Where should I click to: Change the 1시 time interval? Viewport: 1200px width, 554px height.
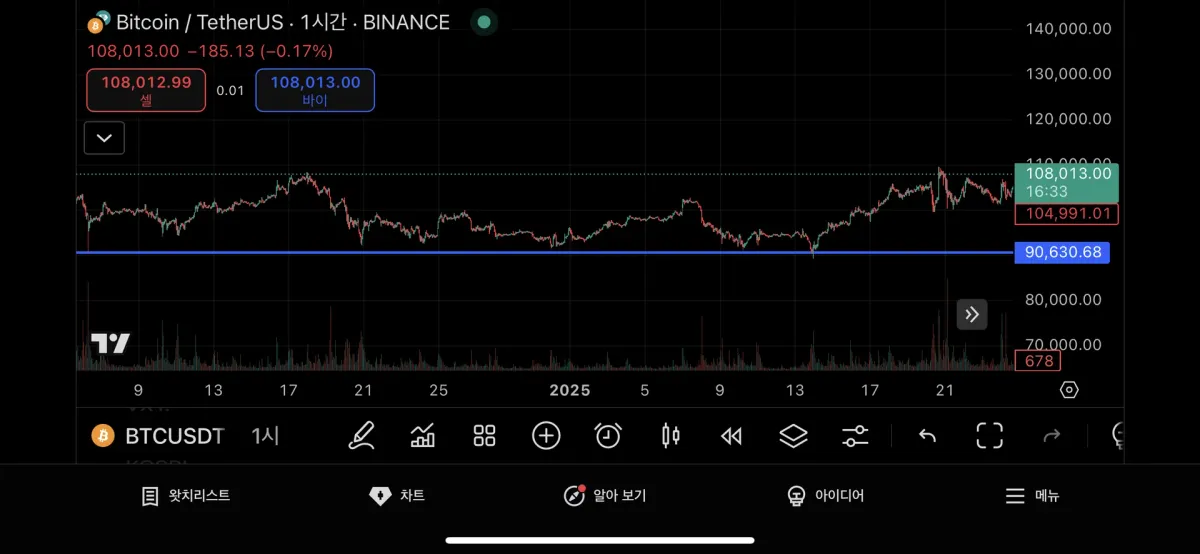click(x=265, y=436)
